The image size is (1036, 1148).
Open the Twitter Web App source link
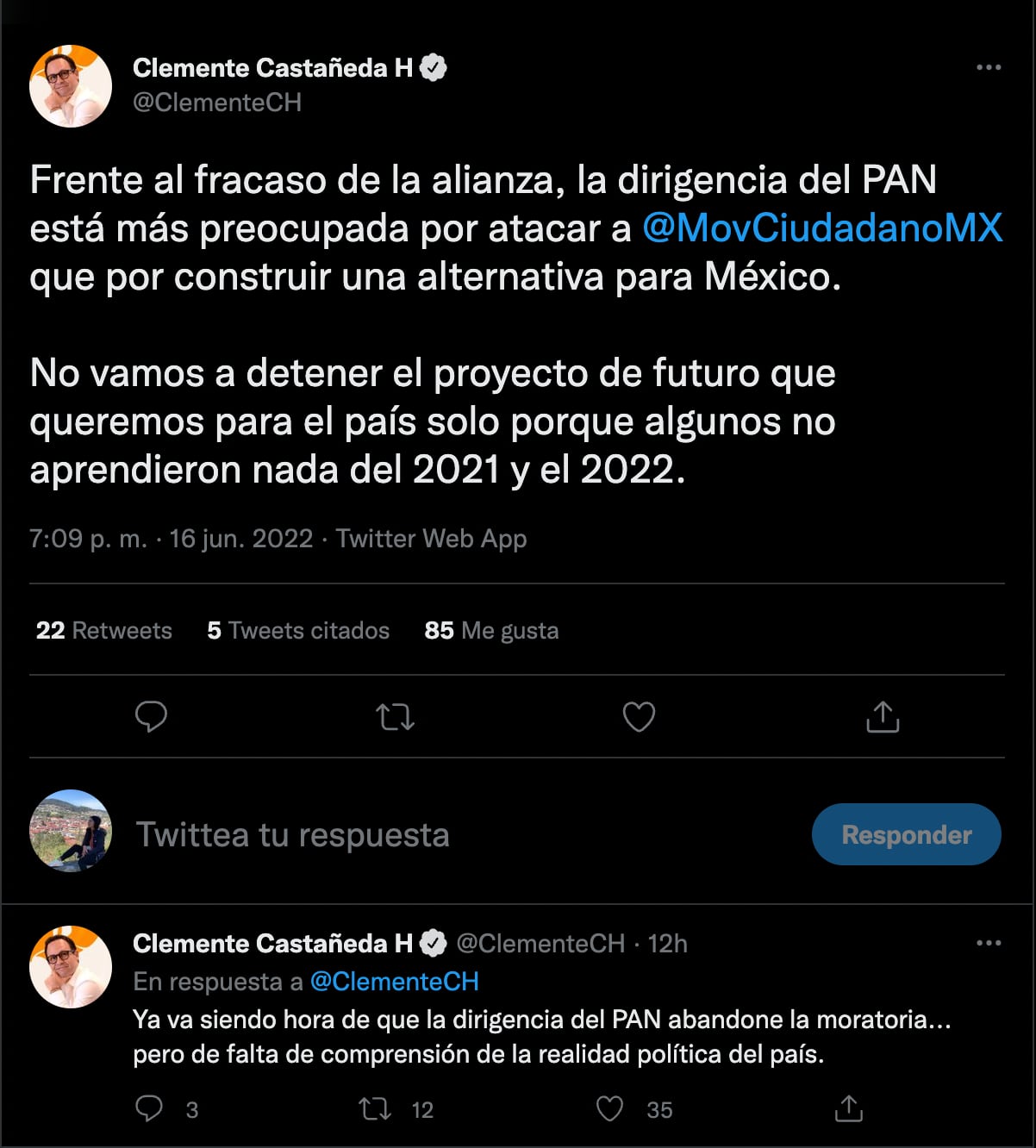(431, 539)
